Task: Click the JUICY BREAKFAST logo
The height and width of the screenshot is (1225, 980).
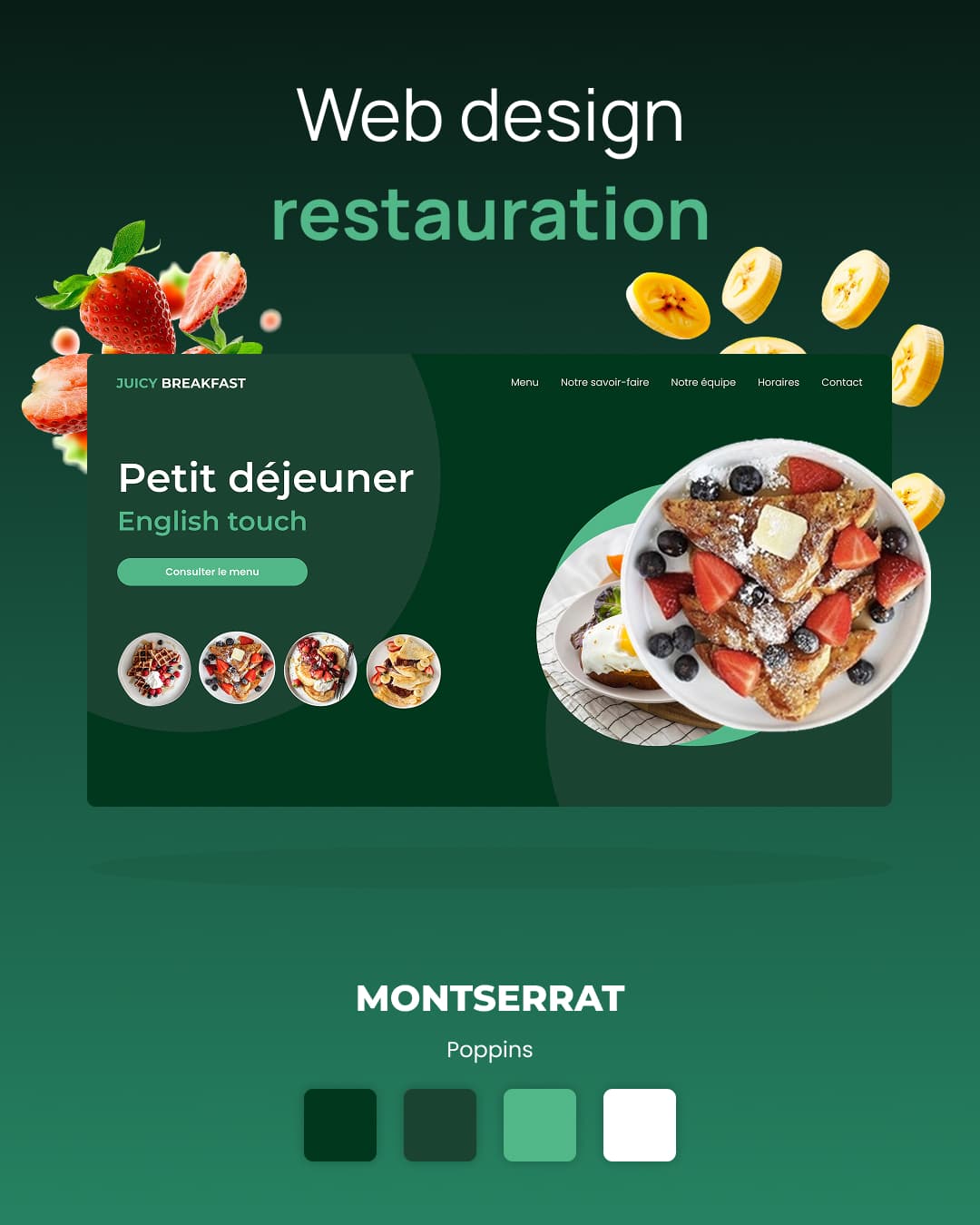Action: tap(181, 382)
